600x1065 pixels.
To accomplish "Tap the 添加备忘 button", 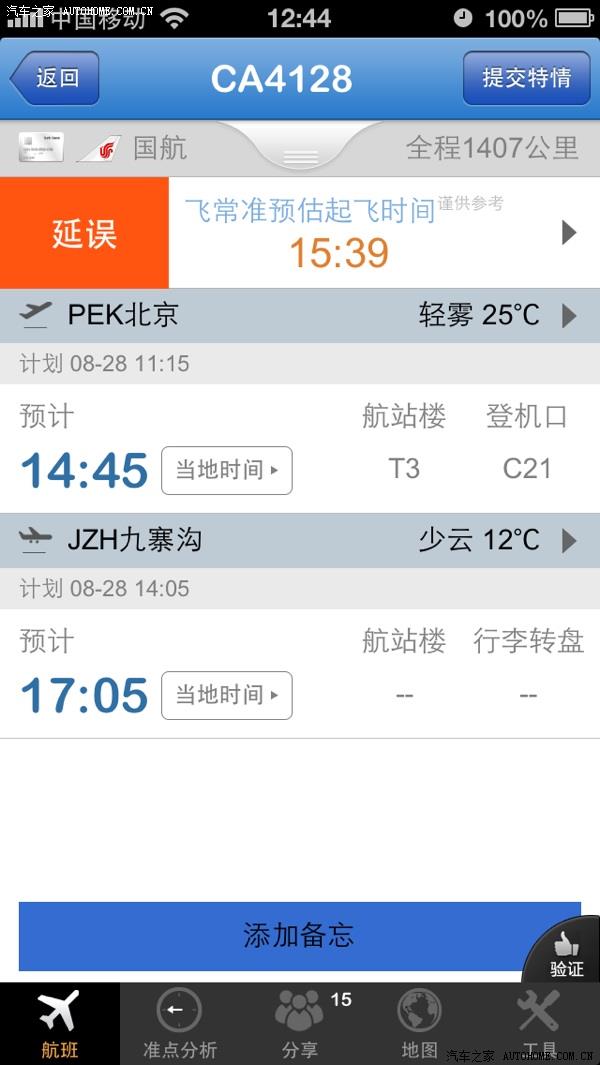I will click(x=300, y=935).
